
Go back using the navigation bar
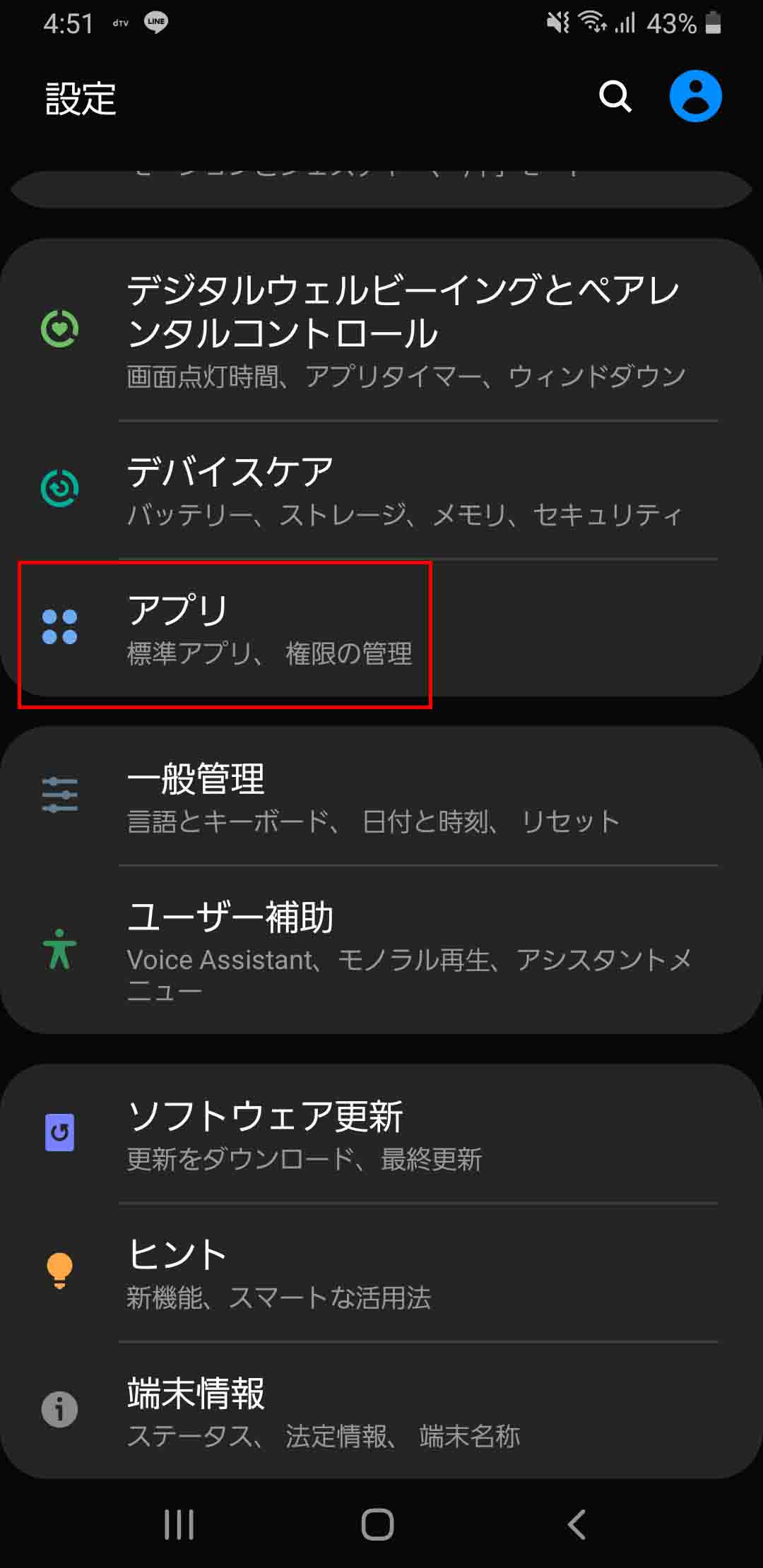(576, 1524)
